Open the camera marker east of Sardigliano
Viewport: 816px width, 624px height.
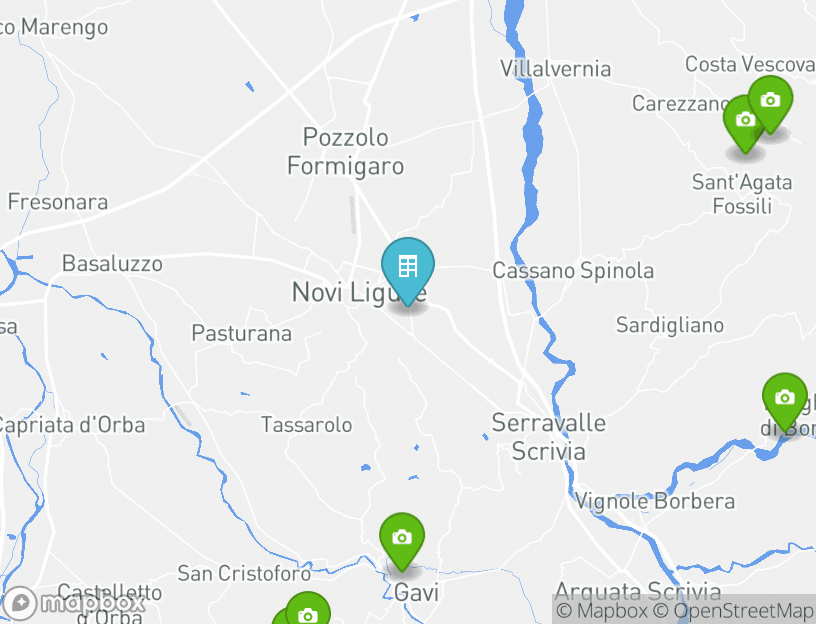click(785, 398)
